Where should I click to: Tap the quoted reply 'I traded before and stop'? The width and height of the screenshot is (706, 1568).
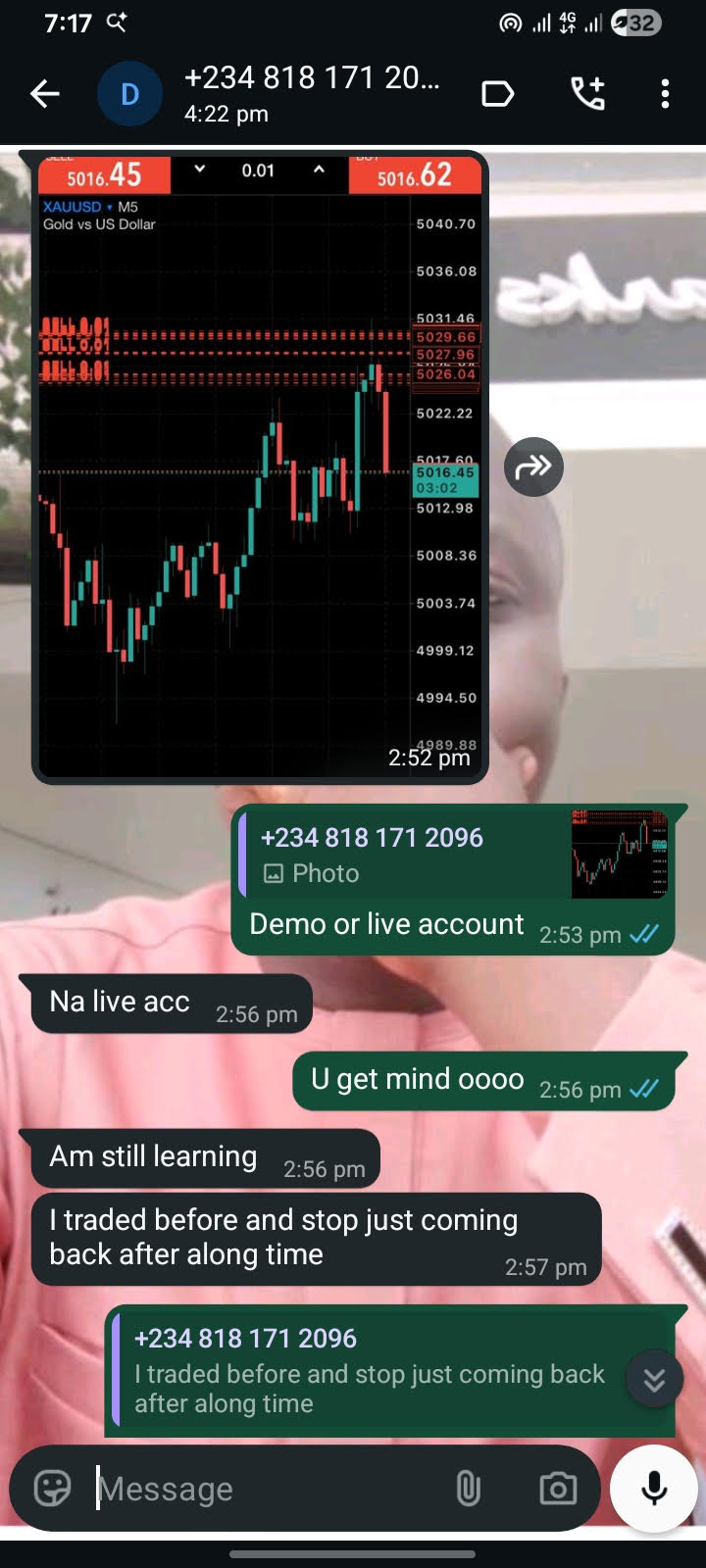[x=373, y=1372]
